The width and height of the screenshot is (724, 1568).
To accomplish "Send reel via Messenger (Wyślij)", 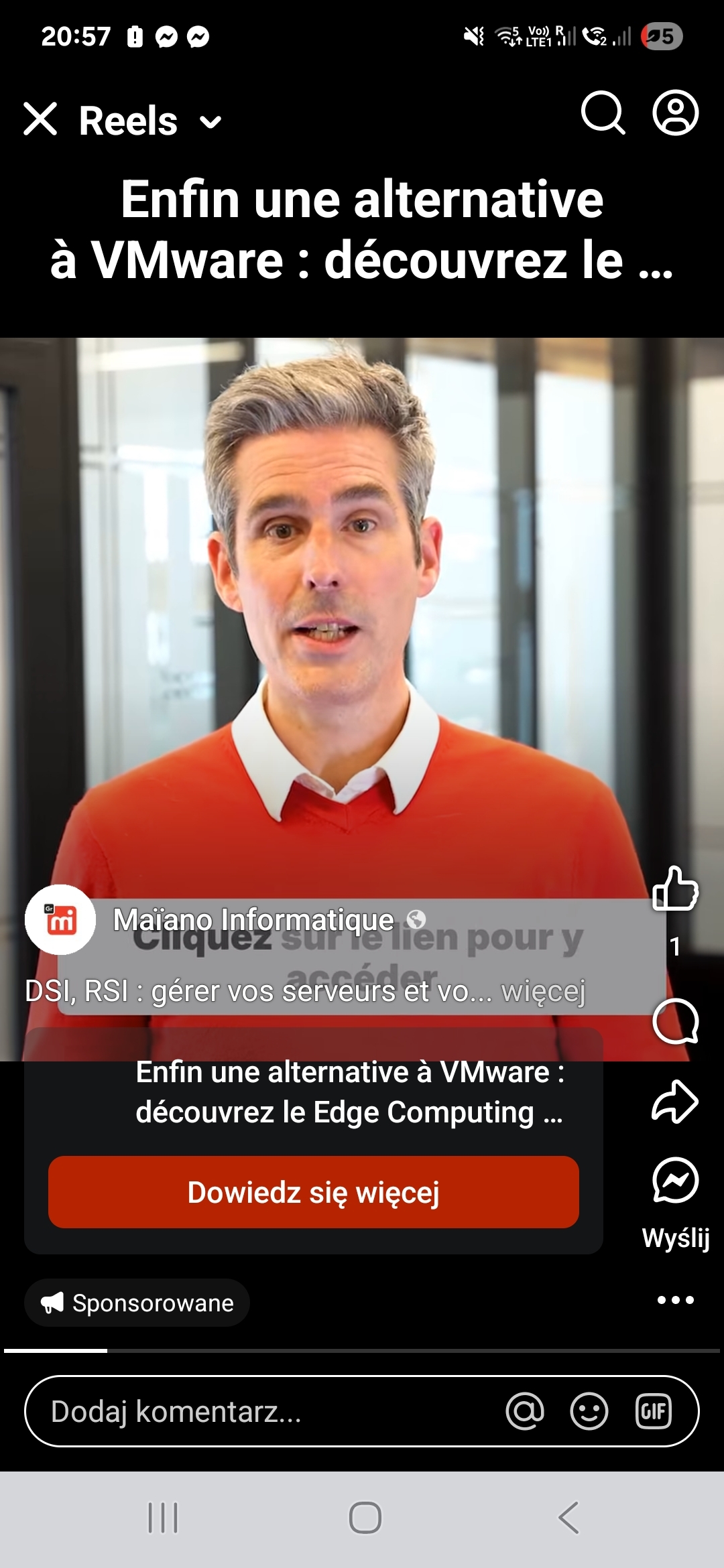I will [x=675, y=1181].
